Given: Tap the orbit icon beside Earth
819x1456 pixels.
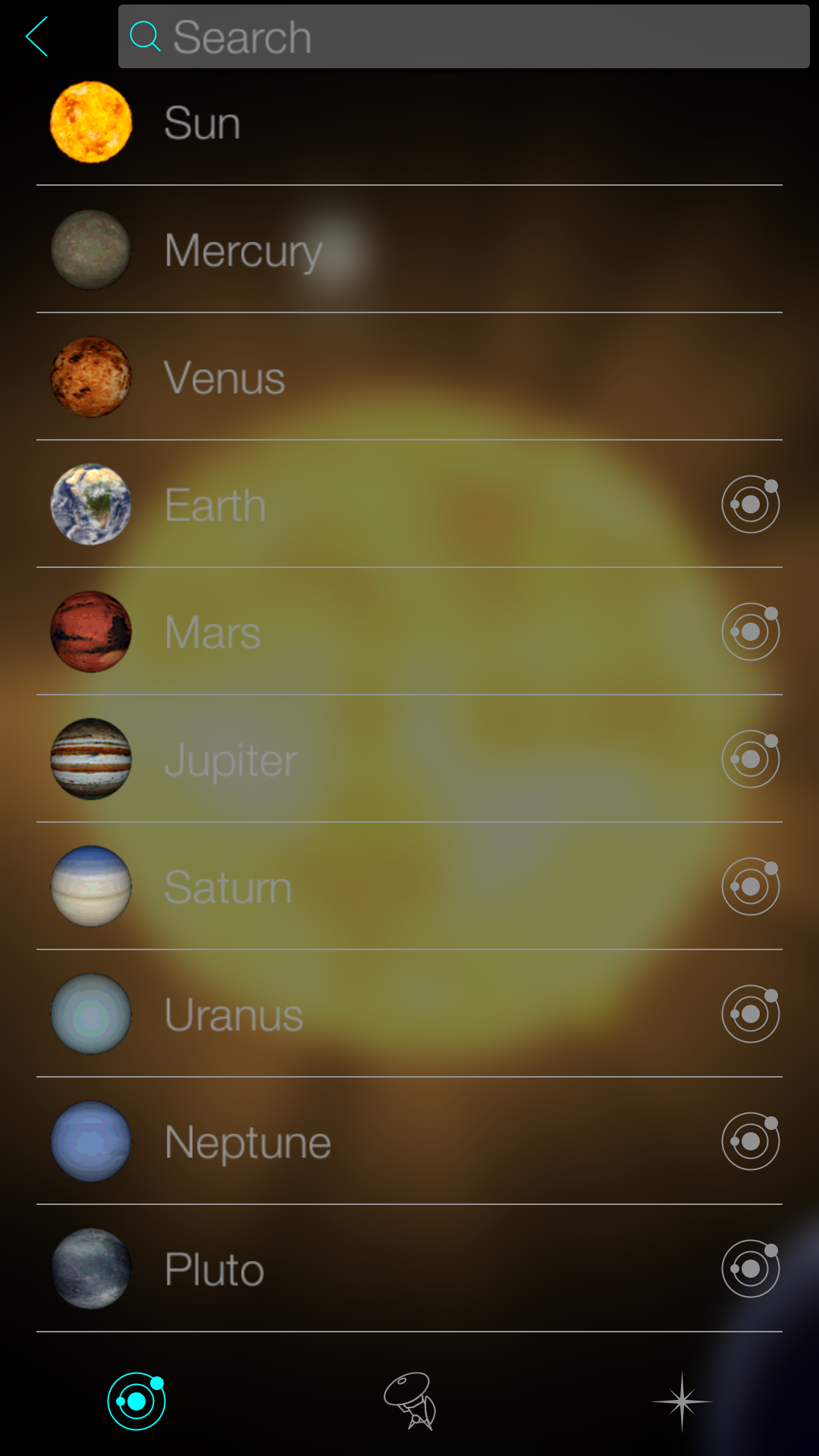Looking at the screenshot, I should click(x=749, y=504).
